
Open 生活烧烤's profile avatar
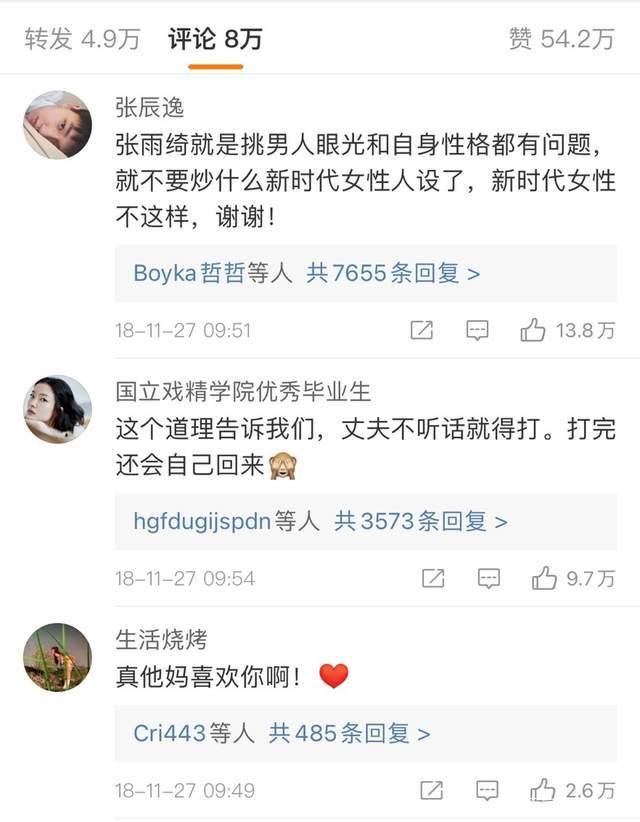pyautogui.click(x=57, y=657)
